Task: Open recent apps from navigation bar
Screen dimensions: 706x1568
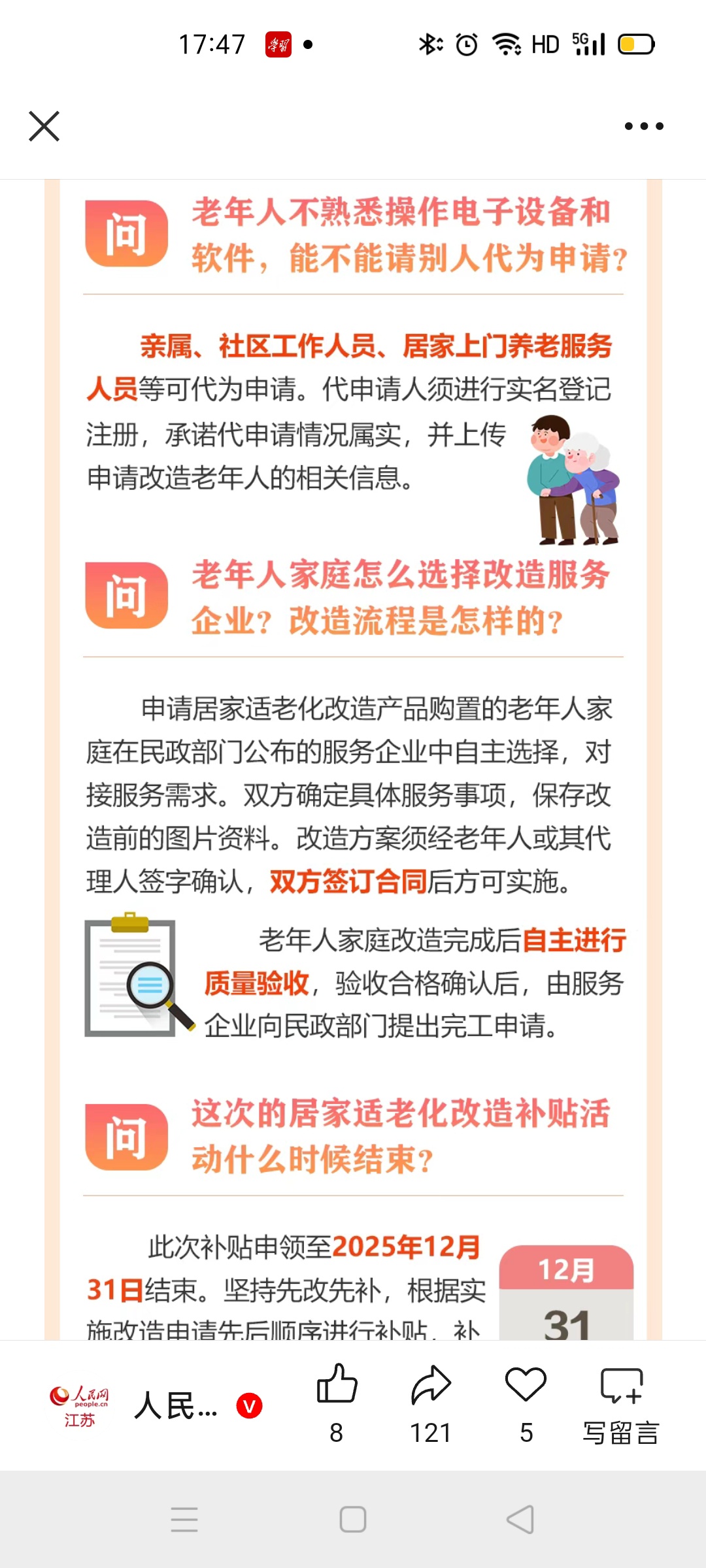Action: [x=184, y=1520]
